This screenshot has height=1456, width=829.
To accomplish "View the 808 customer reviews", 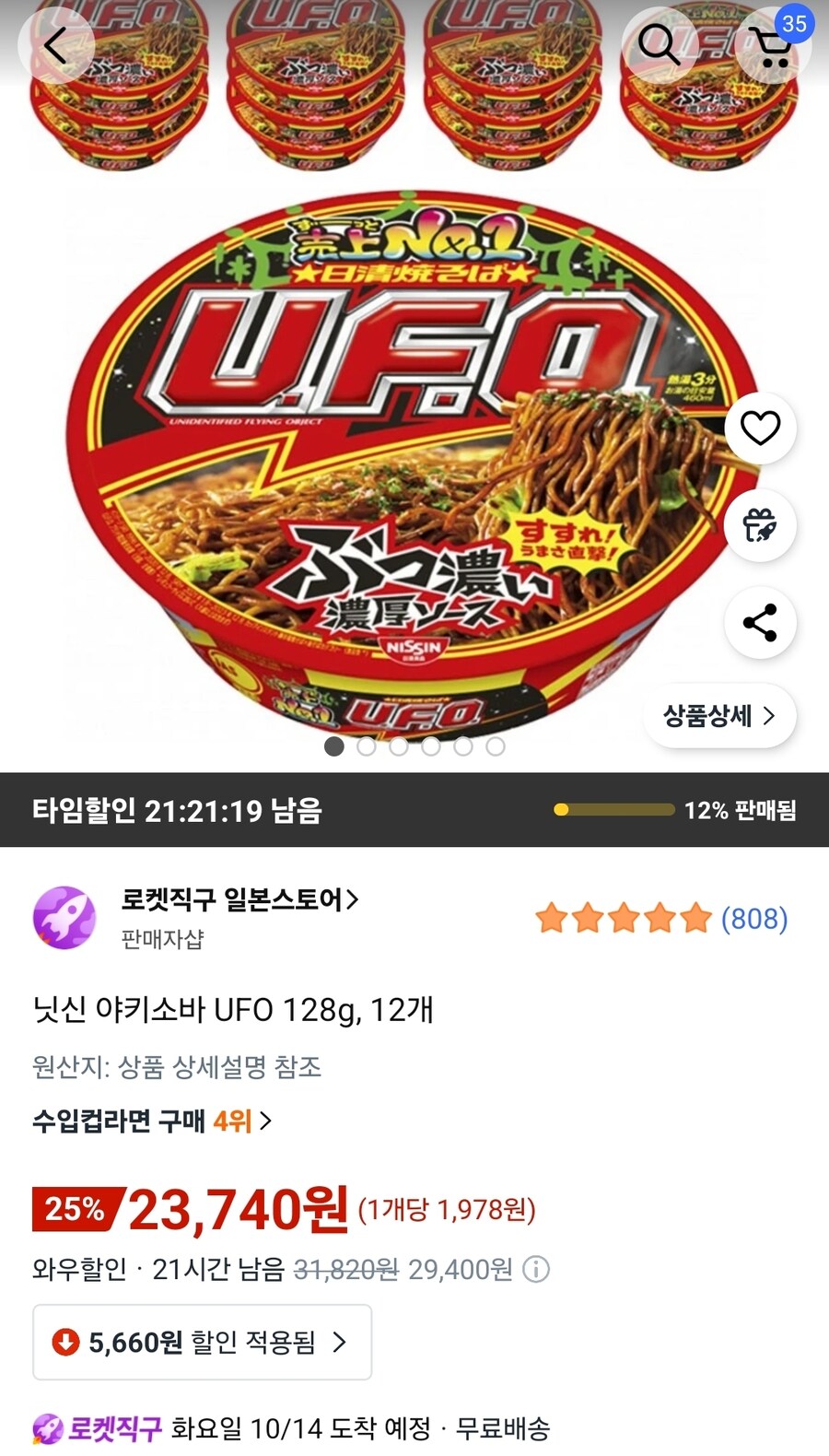I will pos(753,919).
